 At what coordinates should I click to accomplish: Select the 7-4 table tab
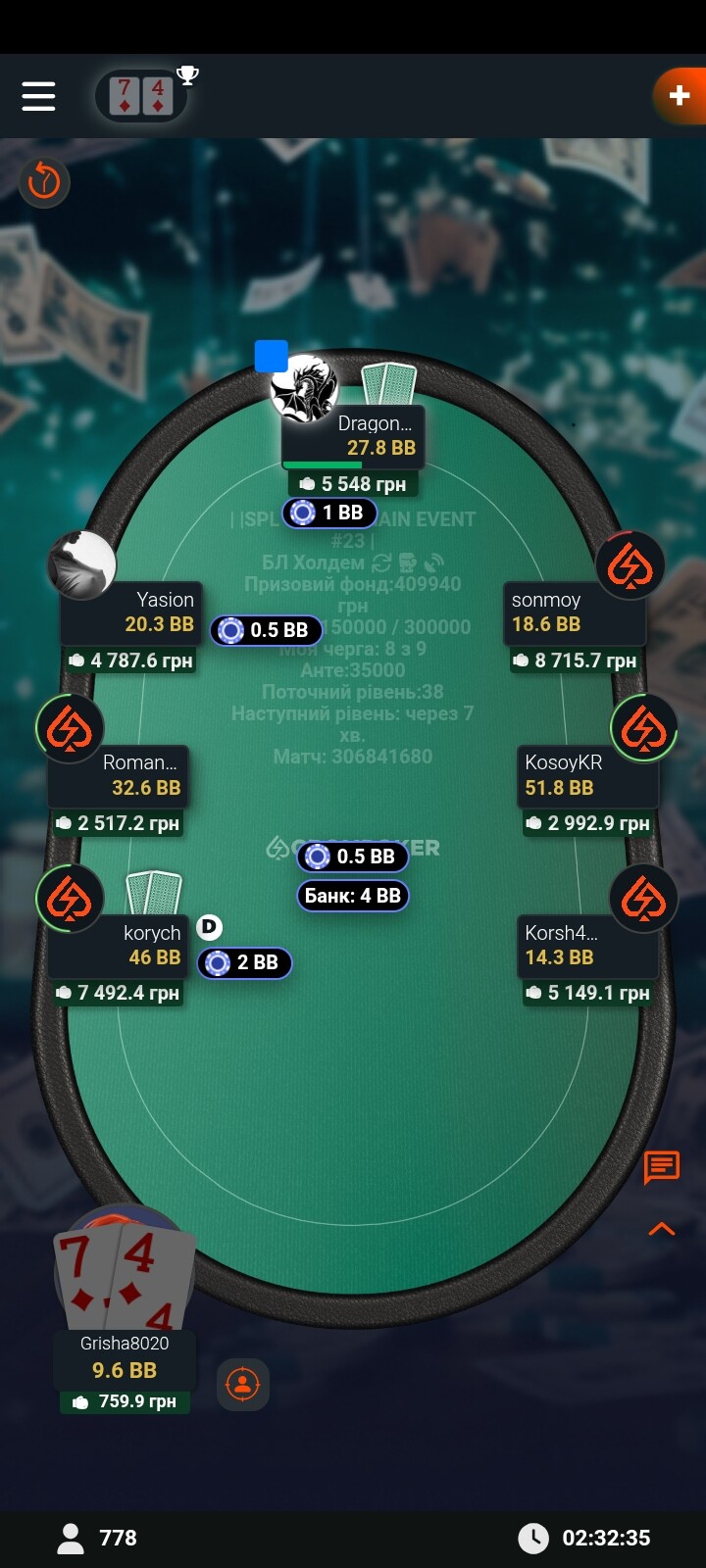pos(141,96)
